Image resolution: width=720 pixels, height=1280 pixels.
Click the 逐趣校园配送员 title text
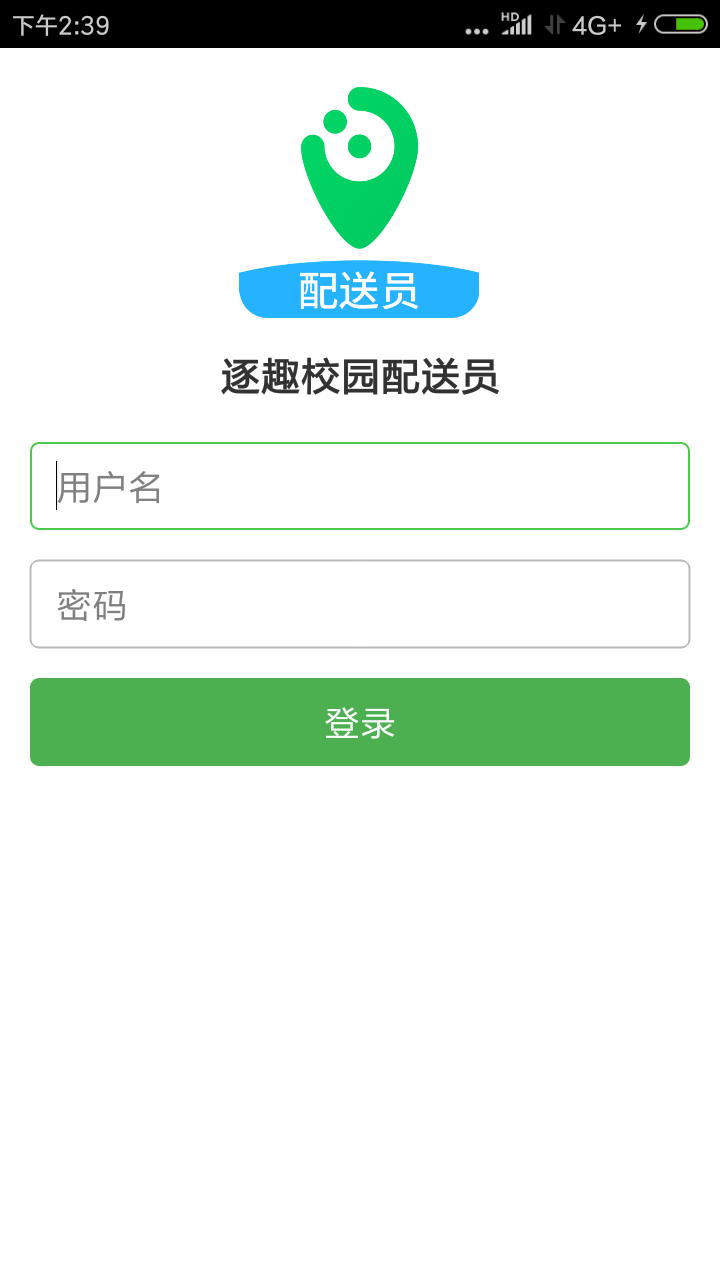click(360, 377)
